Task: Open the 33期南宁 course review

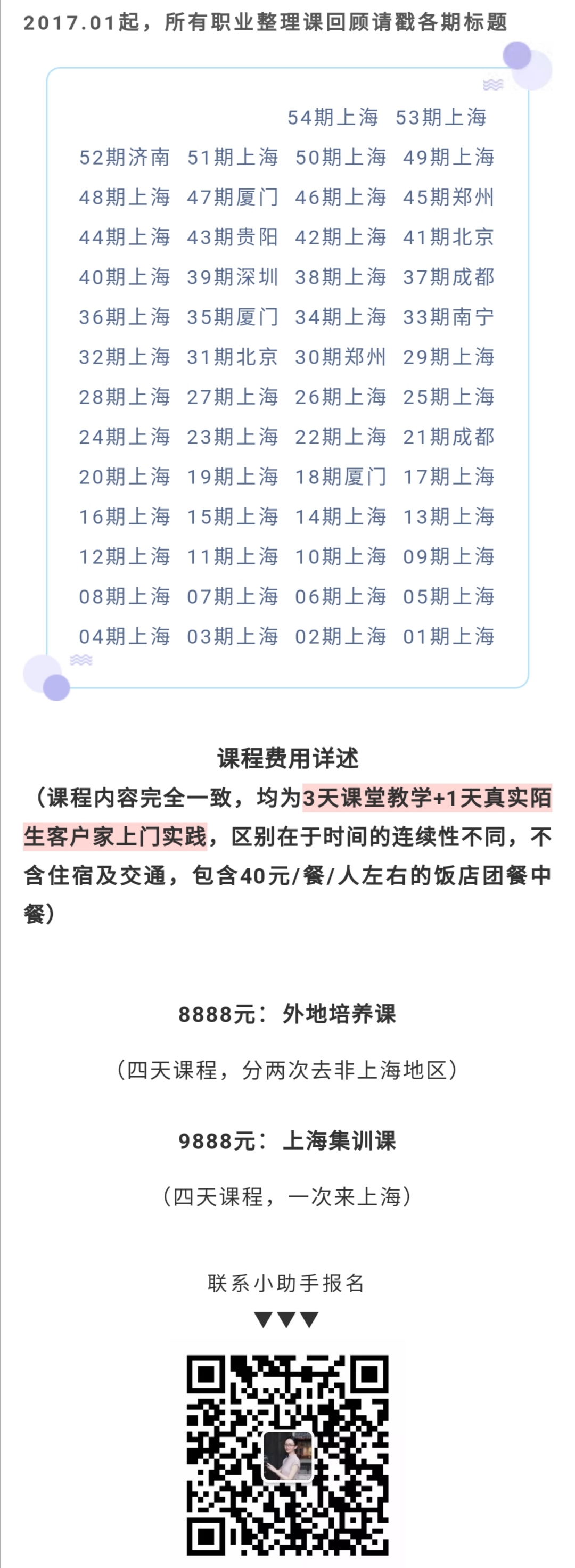Action: (448, 317)
